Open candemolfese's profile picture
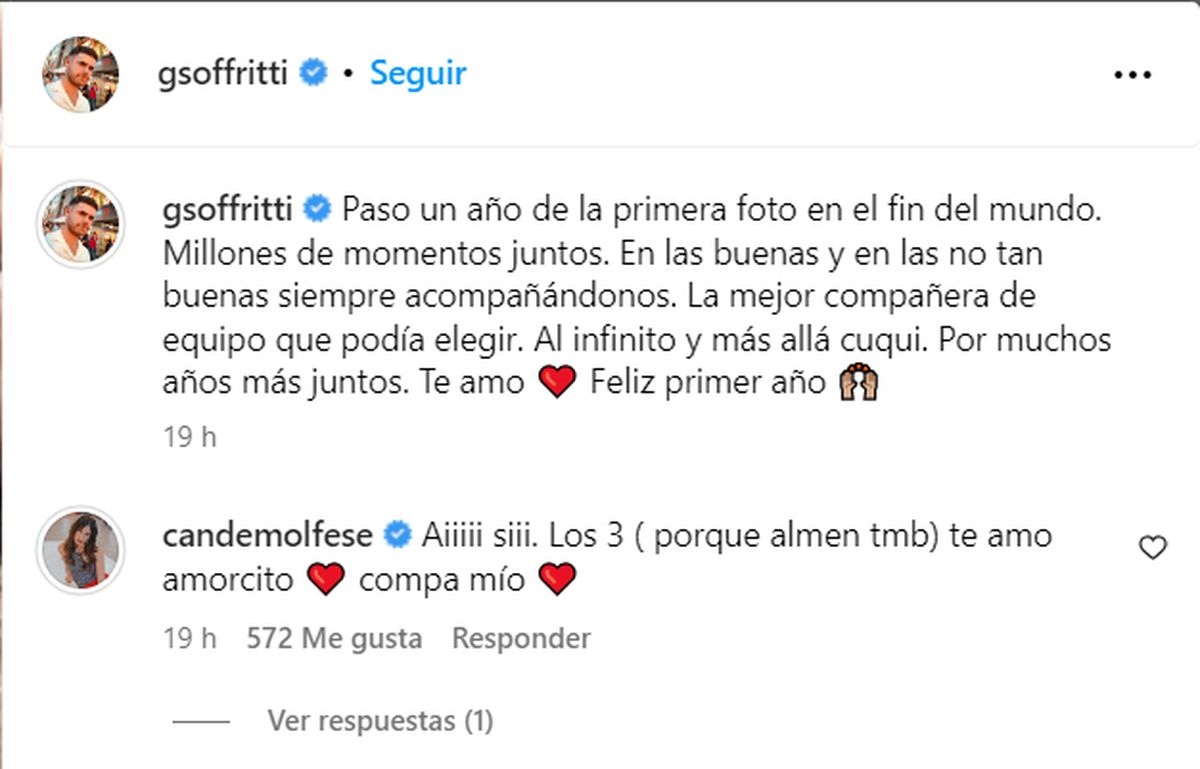 [x=81, y=547]
